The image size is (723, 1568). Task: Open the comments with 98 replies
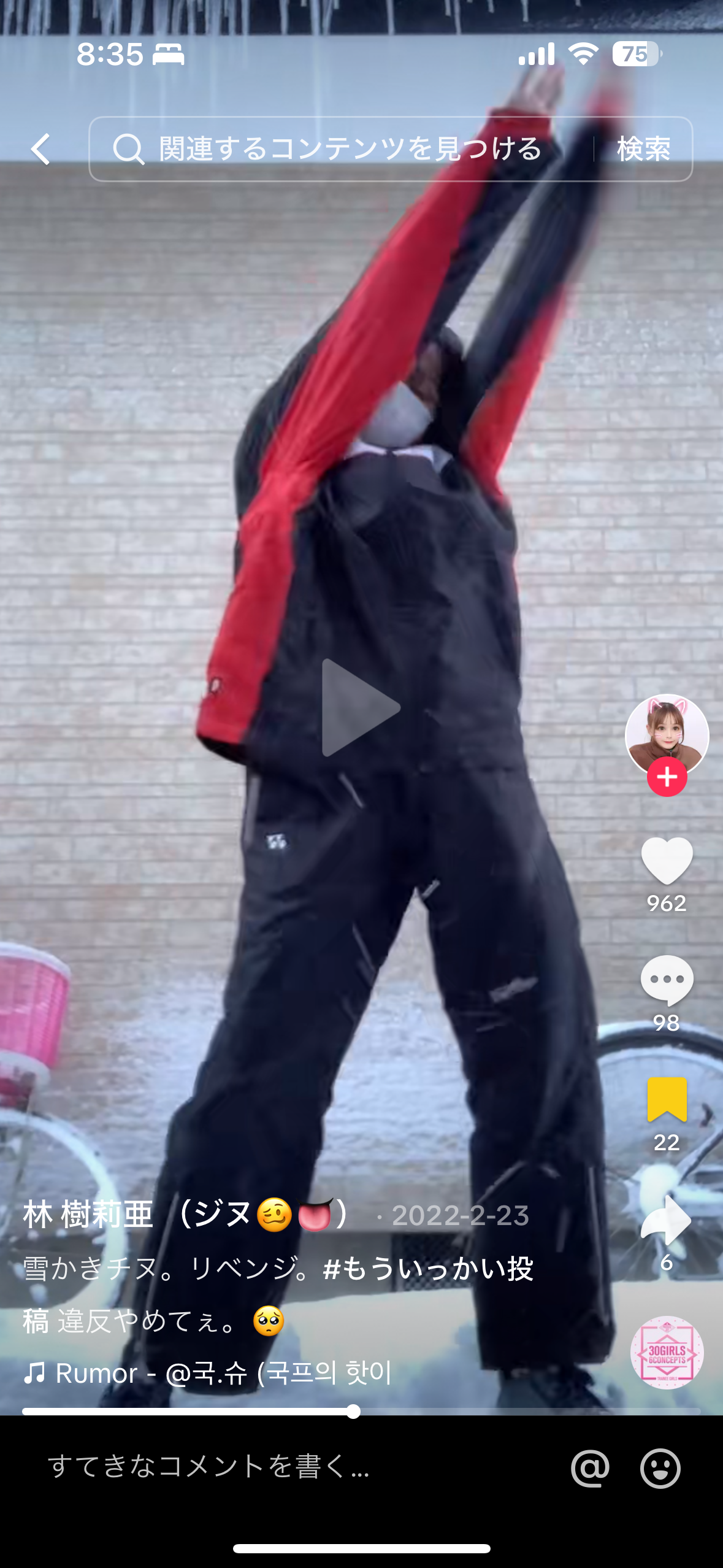[667, 980]
